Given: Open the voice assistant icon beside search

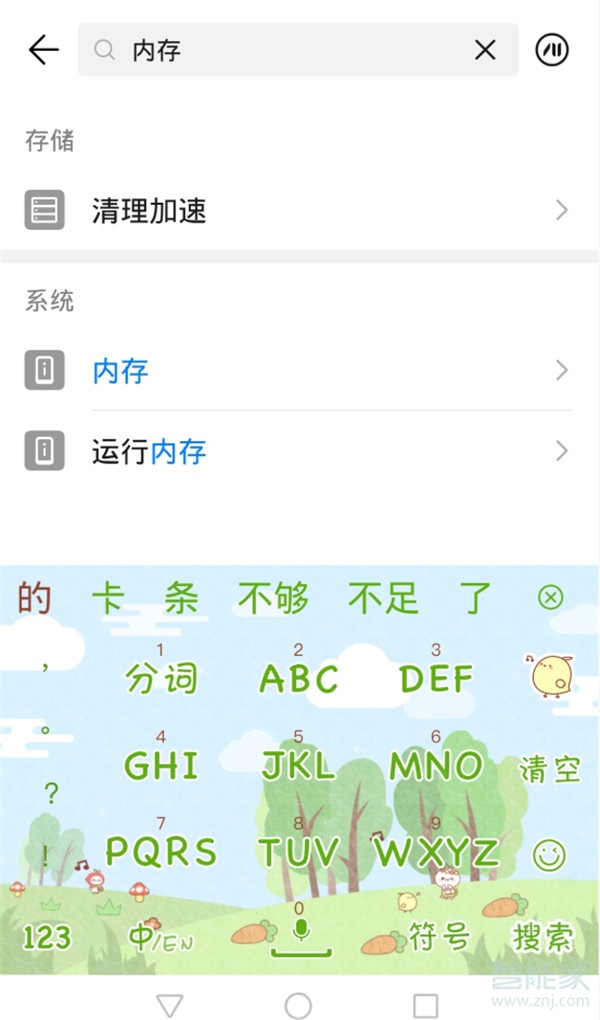Looking at the screenshot, I should point(552,50).
